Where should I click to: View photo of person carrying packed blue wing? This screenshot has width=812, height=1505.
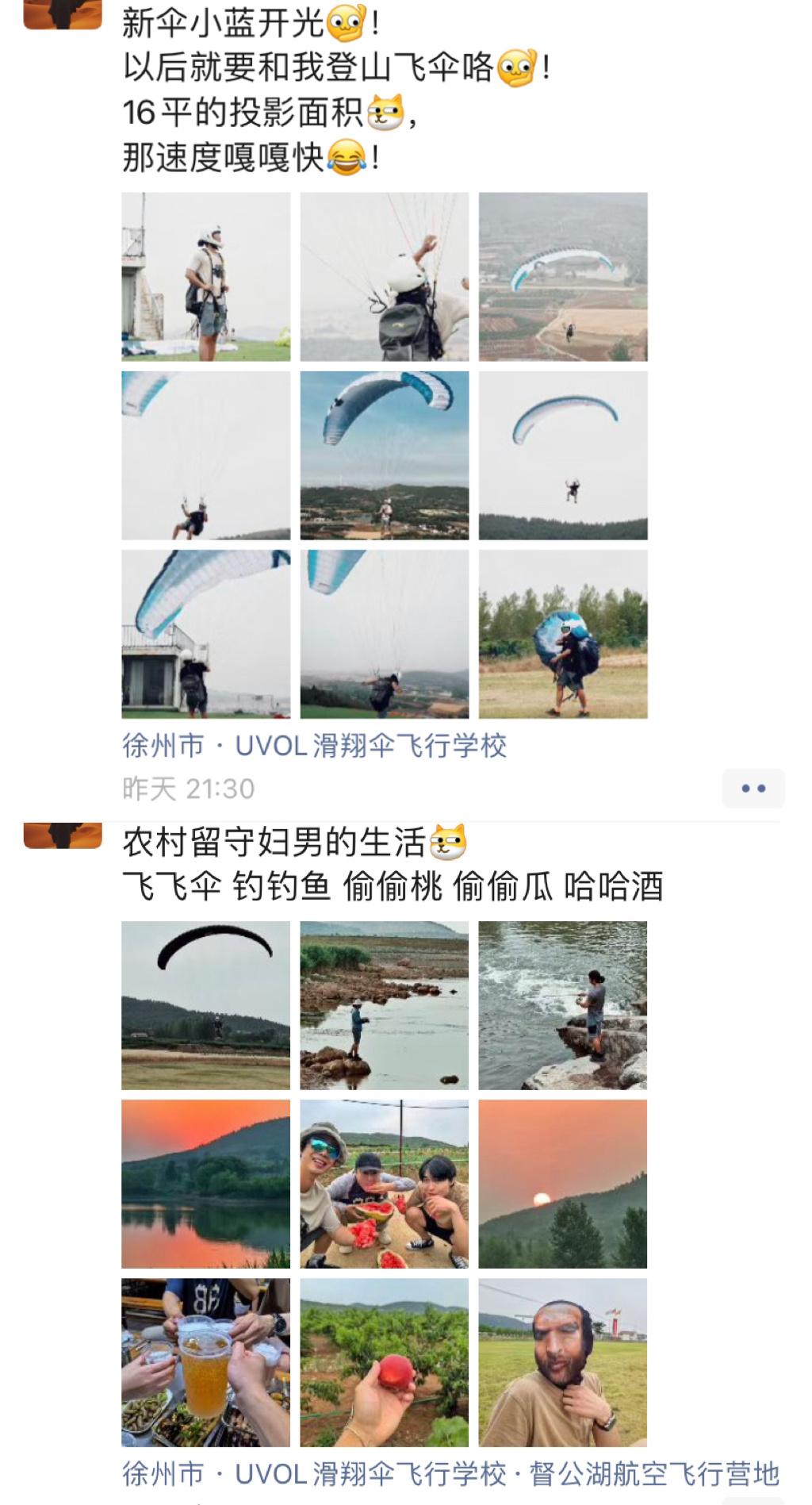(x=563, y=634)
